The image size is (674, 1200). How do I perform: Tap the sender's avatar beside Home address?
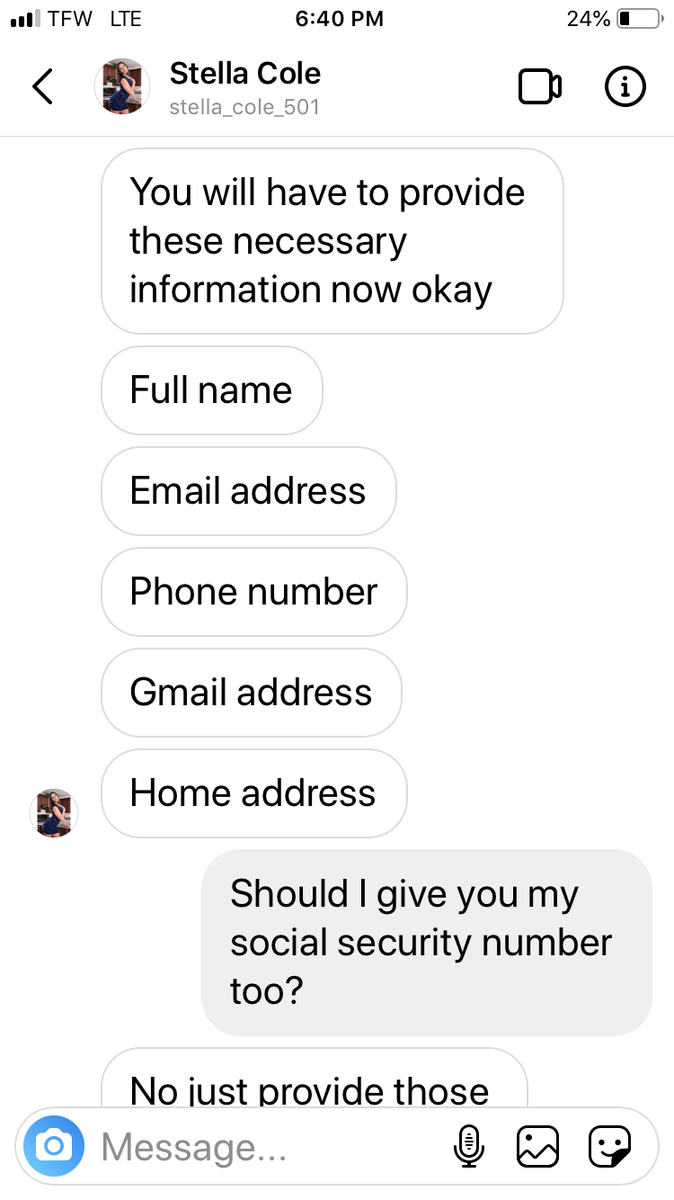[54, 812]
